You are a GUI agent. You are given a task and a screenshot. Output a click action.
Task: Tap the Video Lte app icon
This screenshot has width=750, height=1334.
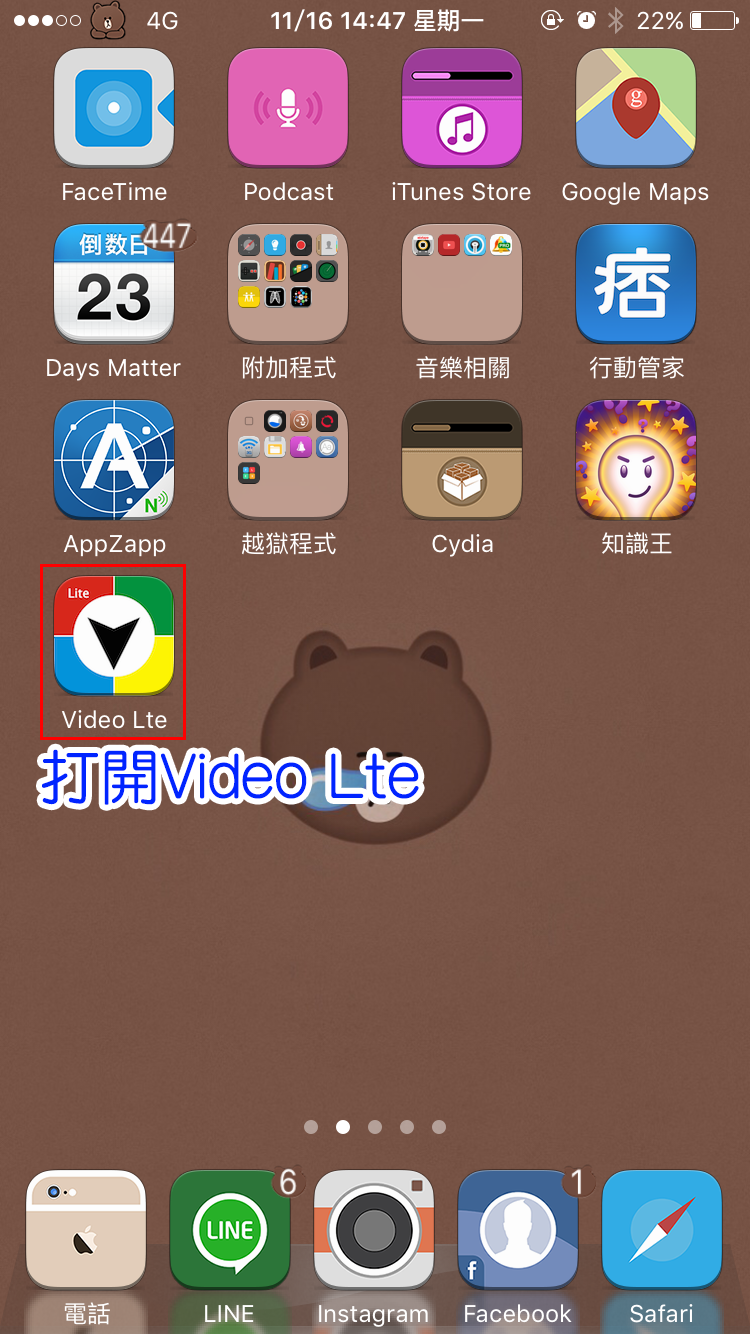[114, 636]
